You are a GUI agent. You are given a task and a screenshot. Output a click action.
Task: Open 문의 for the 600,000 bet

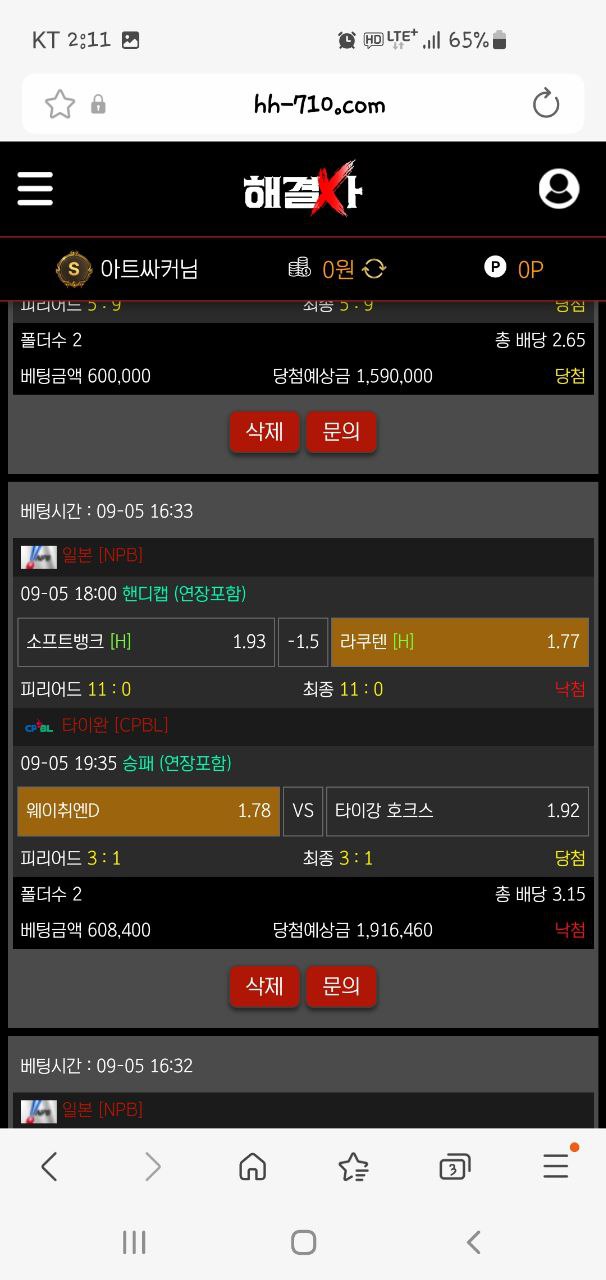341,432
